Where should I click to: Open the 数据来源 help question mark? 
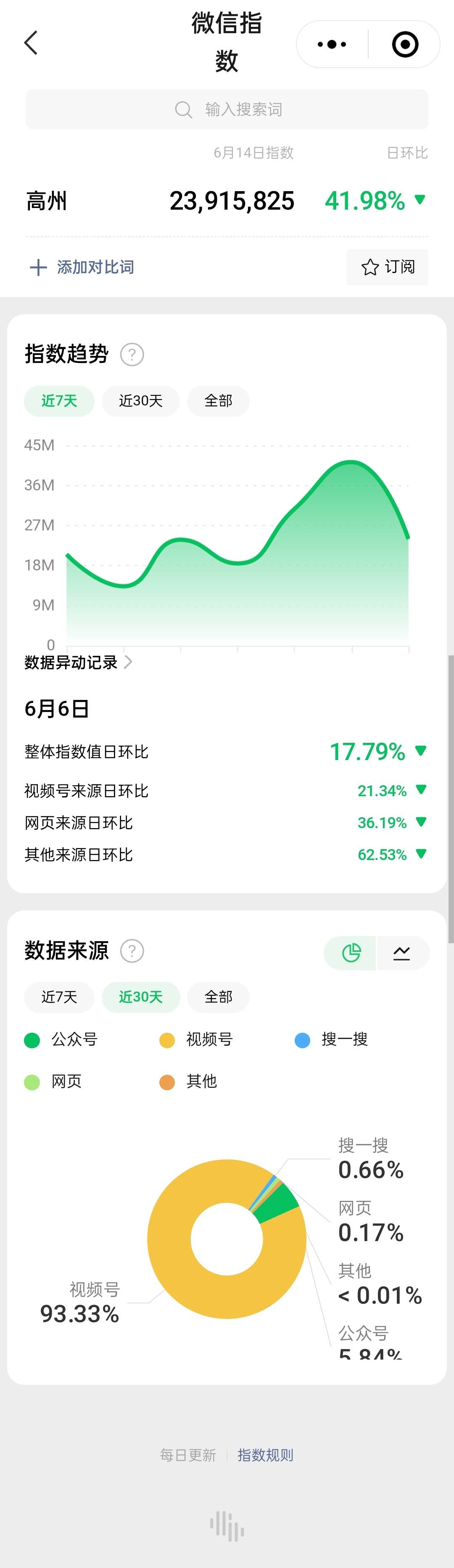coord(132,951)
